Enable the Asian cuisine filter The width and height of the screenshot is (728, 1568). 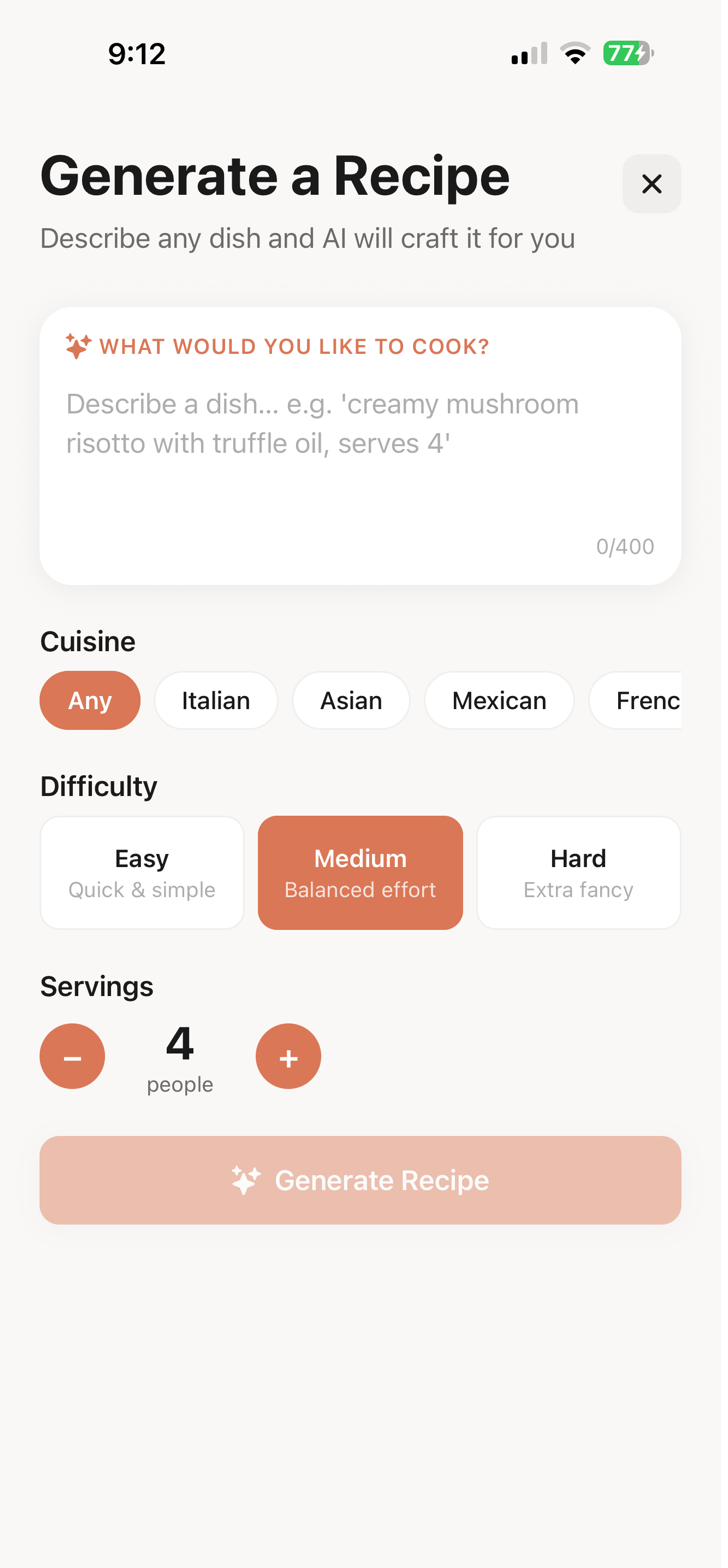(x=351, y=700)
